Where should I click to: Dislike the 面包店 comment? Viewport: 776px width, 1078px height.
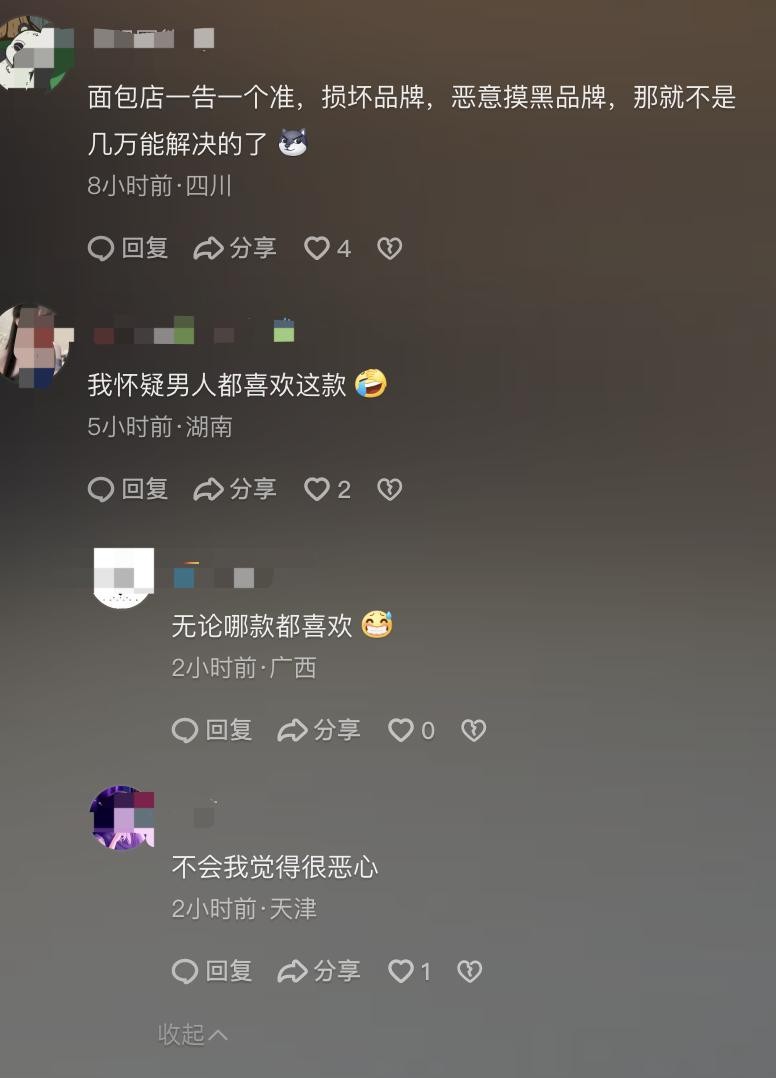point(389,248)
